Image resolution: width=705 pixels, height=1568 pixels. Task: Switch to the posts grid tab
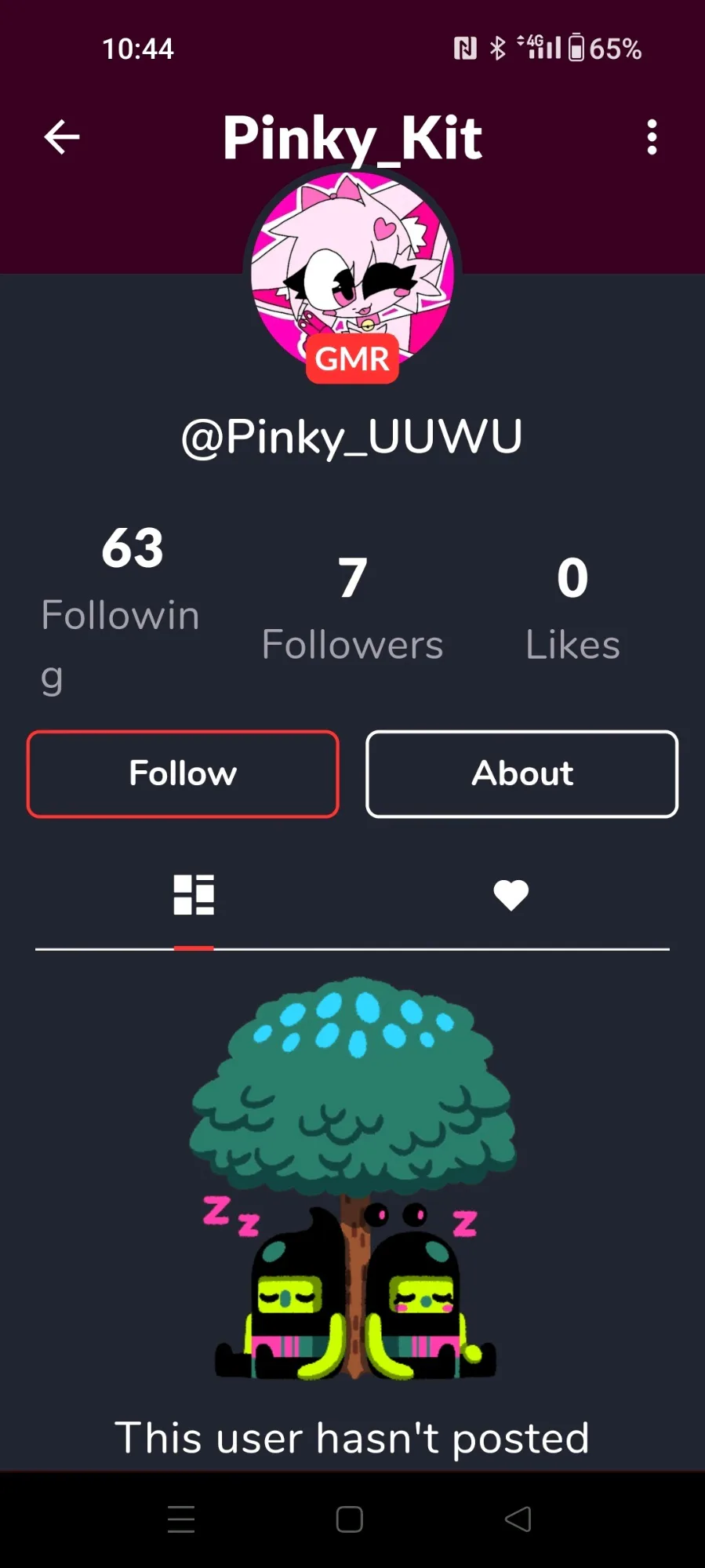194,895
